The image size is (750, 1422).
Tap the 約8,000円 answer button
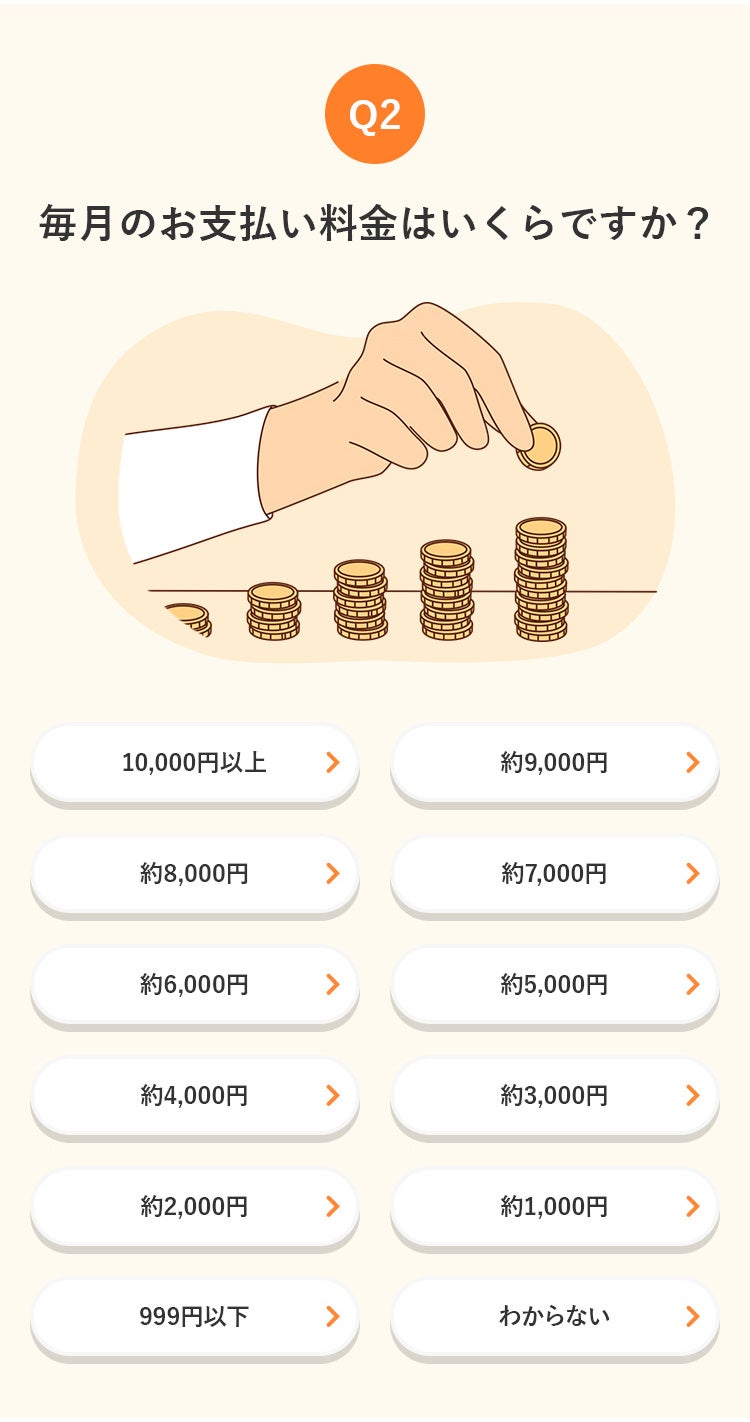[x=195, y=874]
